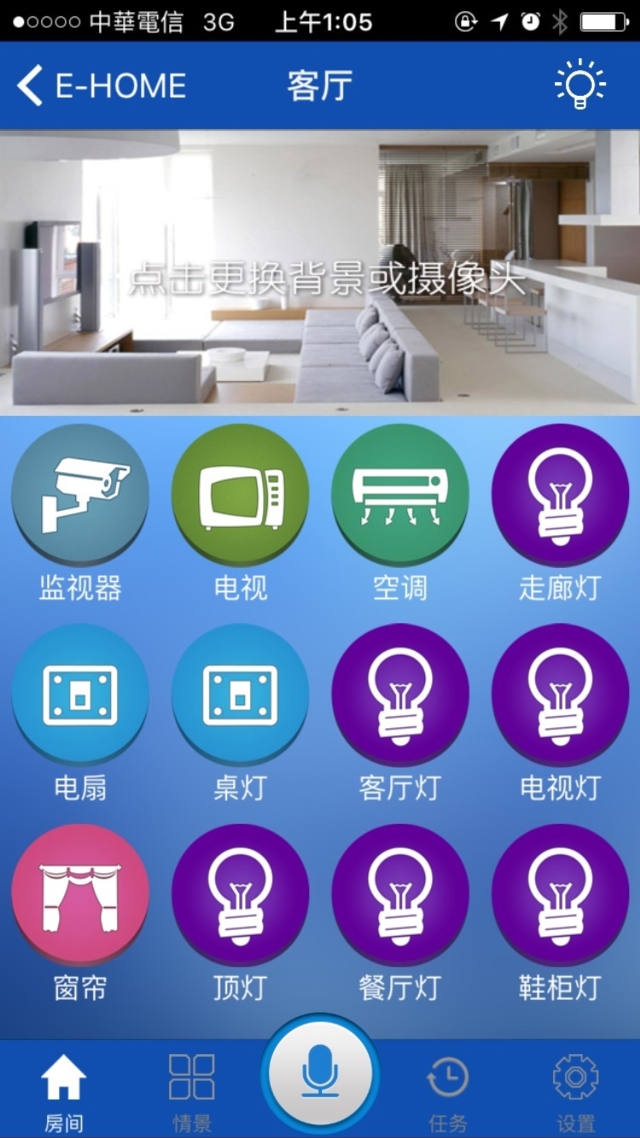The image size is (640, 1138).
Task: Toggle the 顶灯 light
Action: (240, 893)
